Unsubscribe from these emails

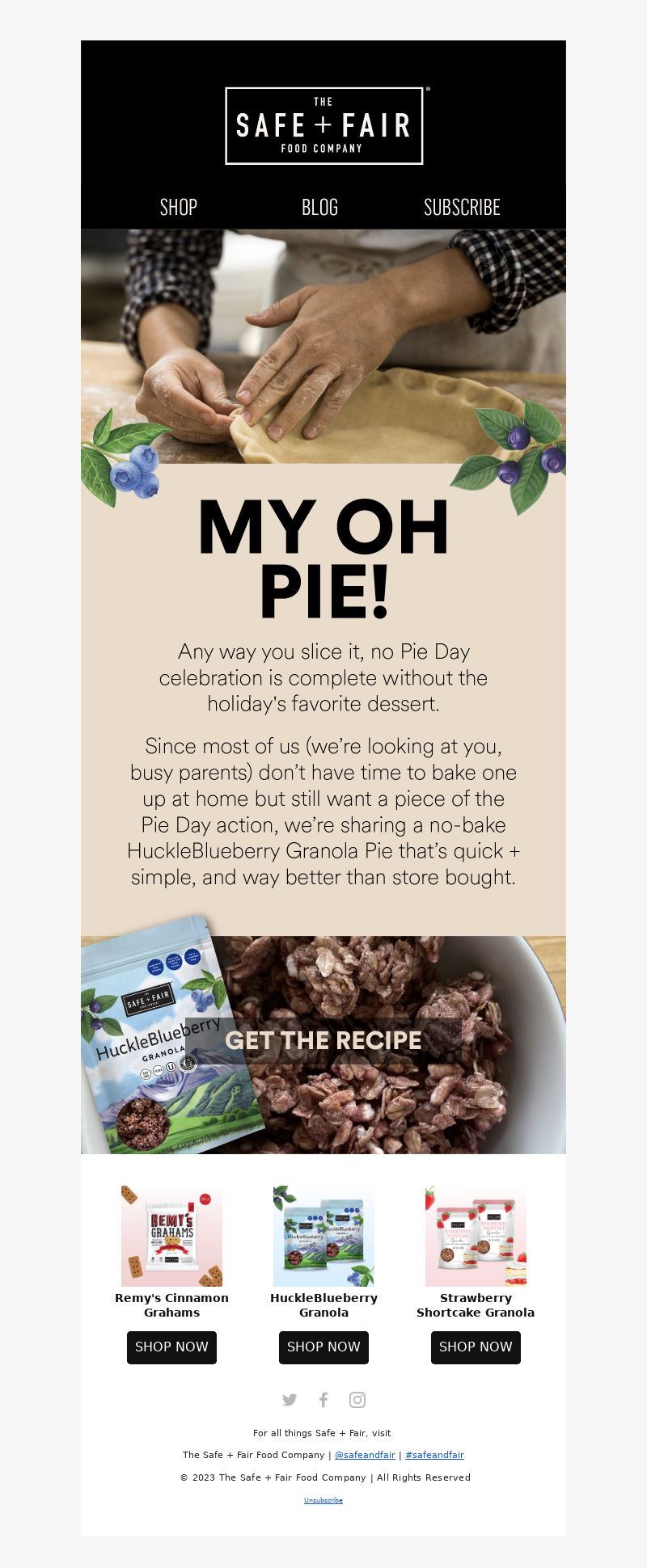coord(323,1500)
